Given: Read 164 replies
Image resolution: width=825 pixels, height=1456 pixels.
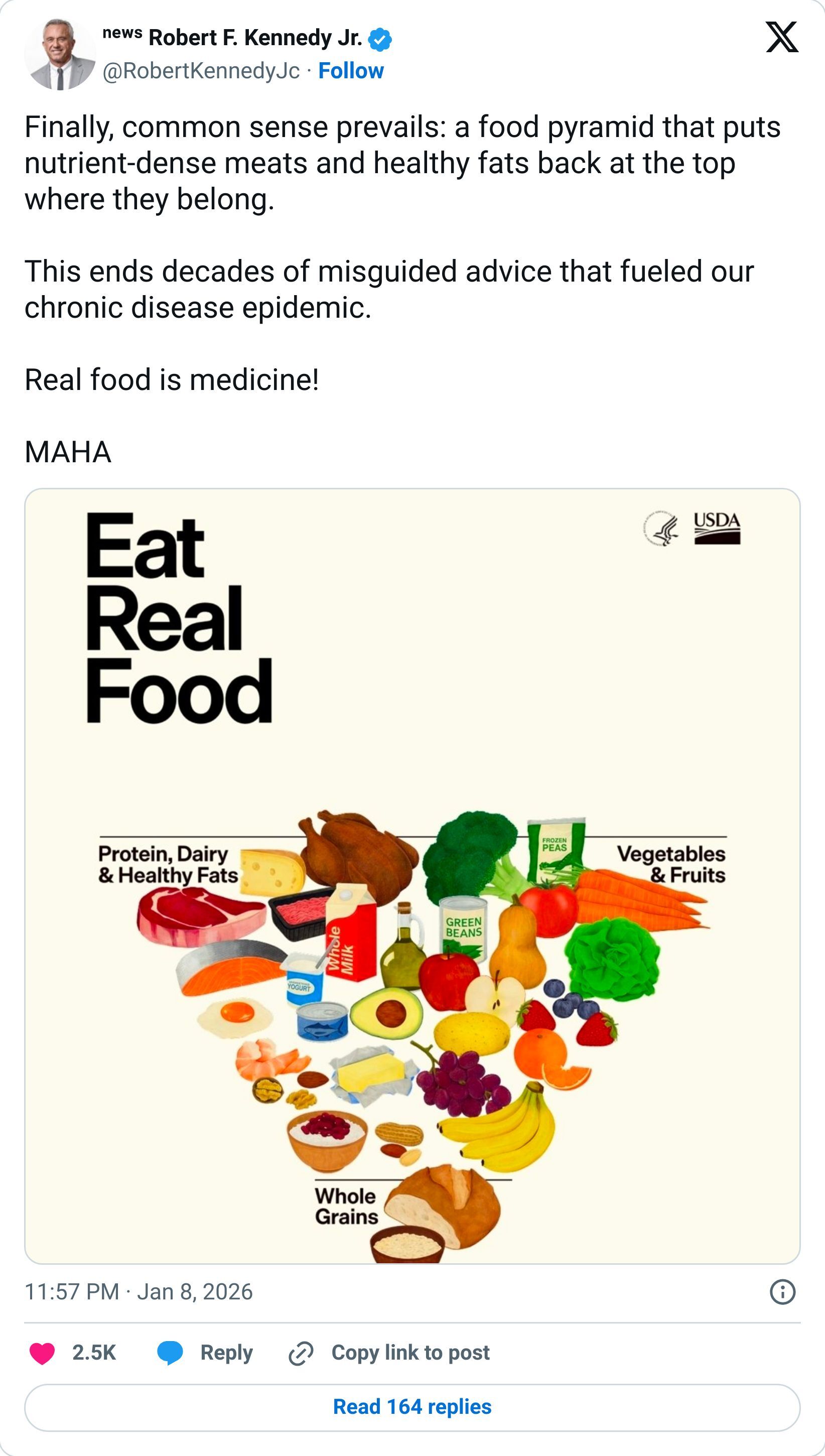Looking at the screenshot, I should point(412,1407).
